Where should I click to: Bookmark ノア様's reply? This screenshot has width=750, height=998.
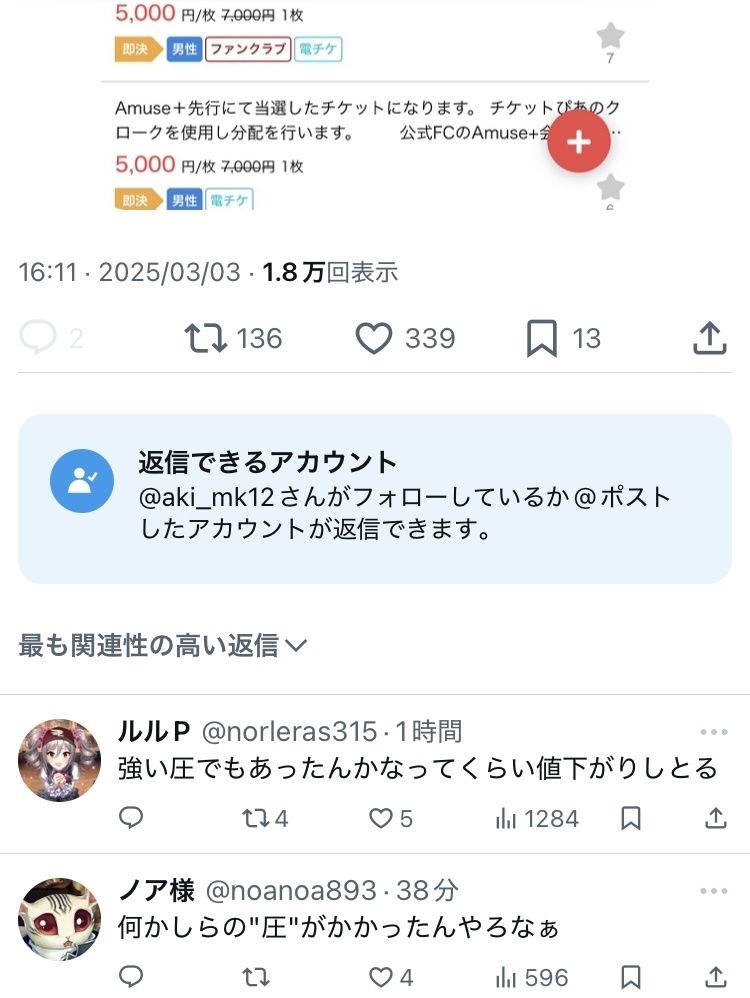coord(631,977)
